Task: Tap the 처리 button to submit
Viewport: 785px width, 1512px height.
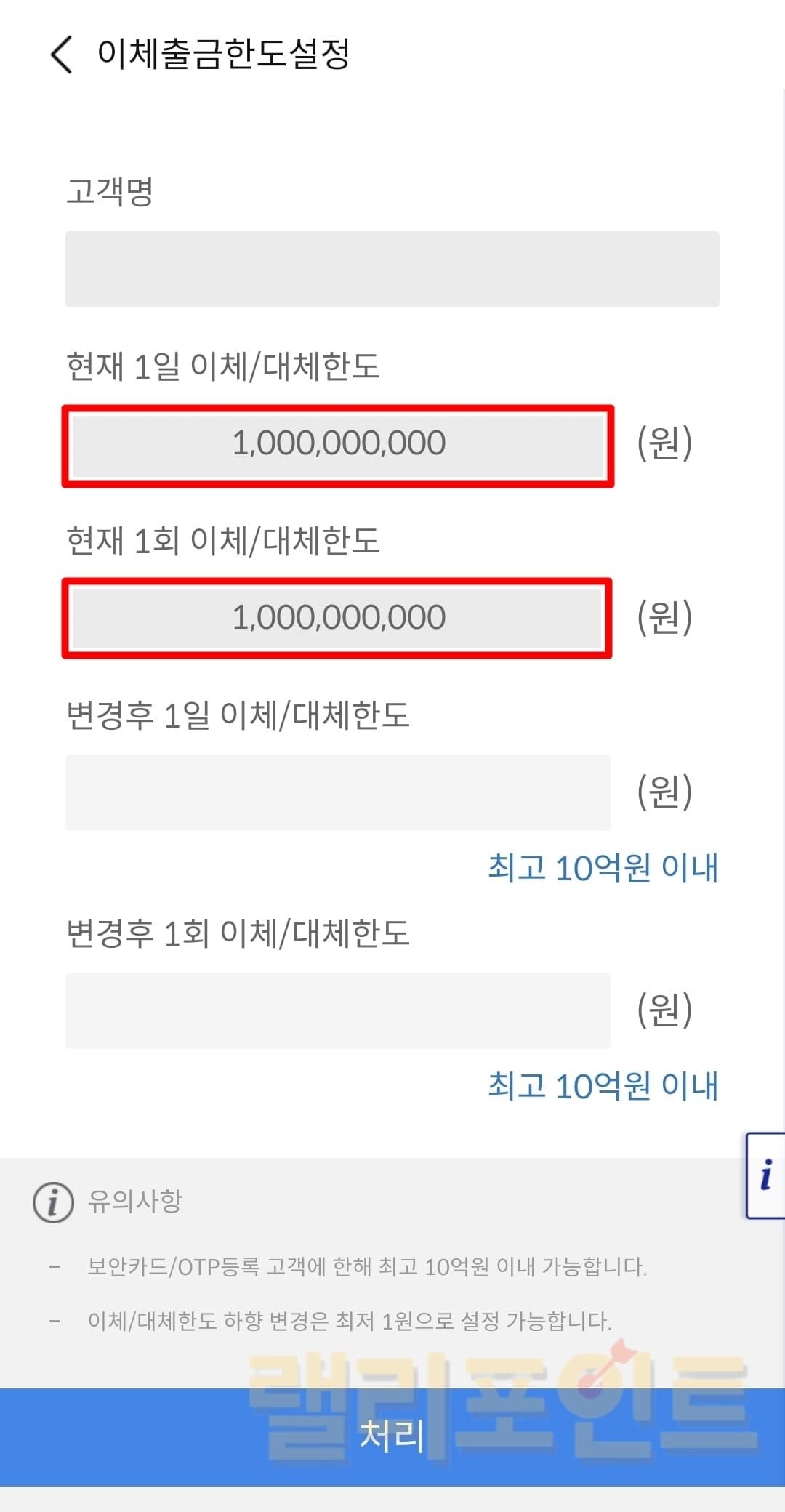Action: 392,1436
